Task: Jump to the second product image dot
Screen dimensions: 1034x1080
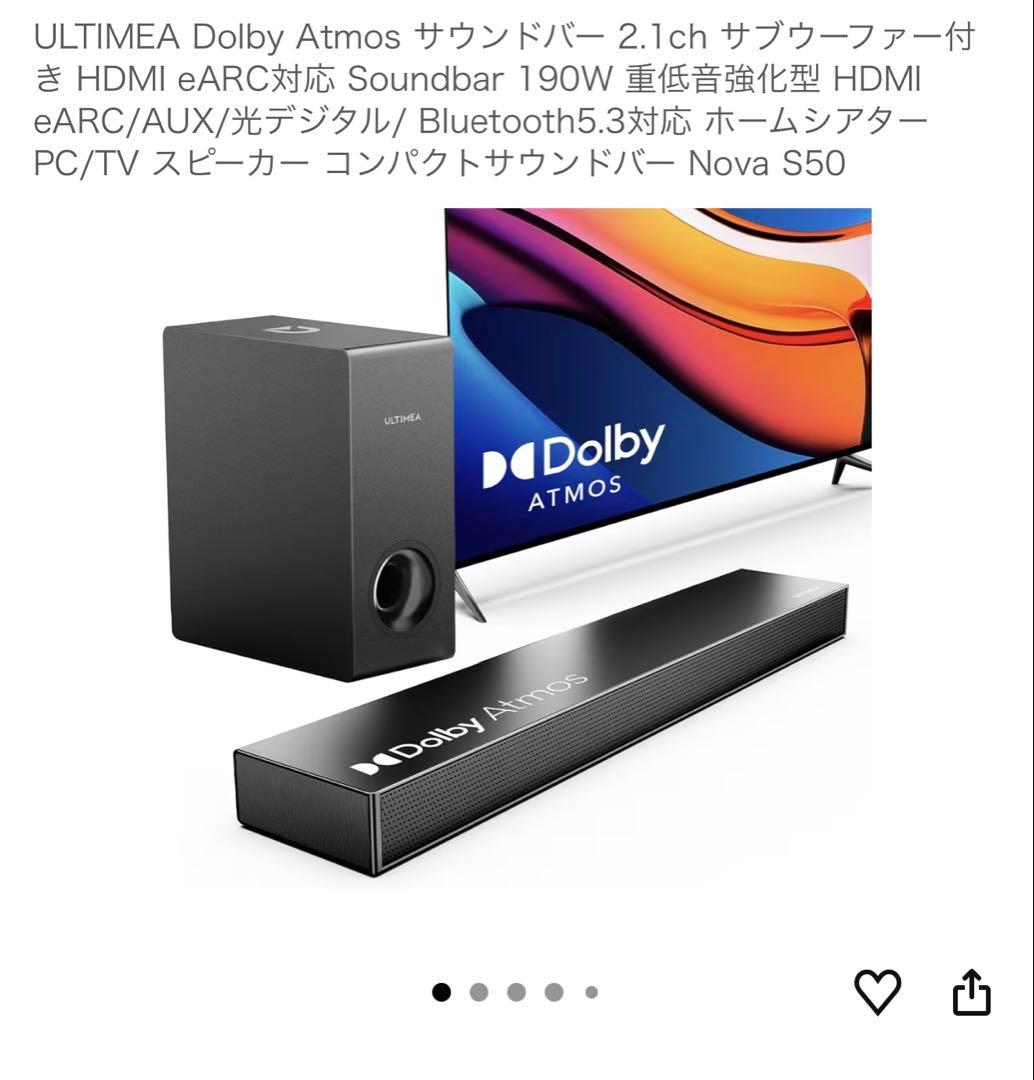Action: 479,992
